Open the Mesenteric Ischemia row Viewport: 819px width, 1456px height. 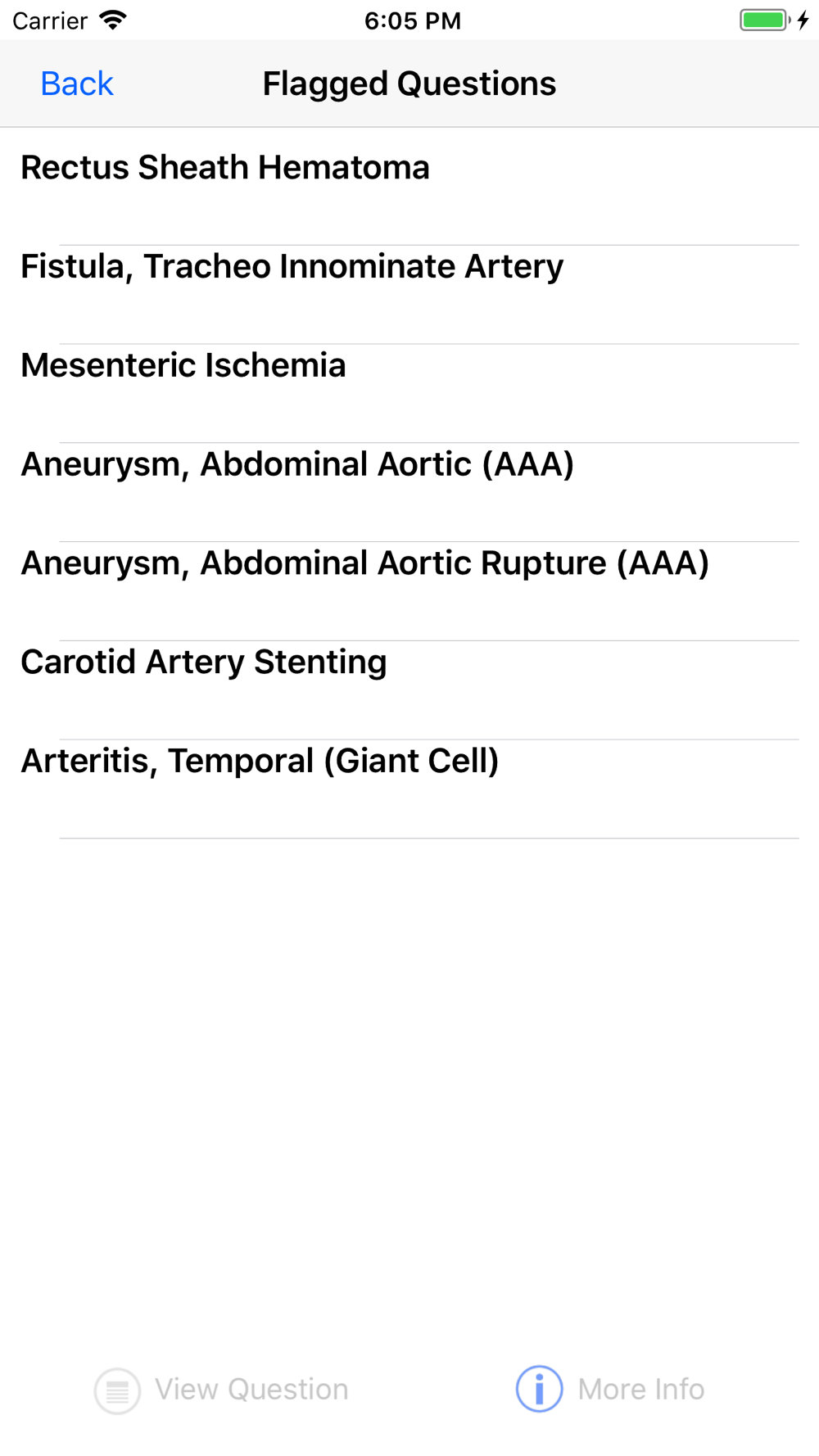coord(409,393)
